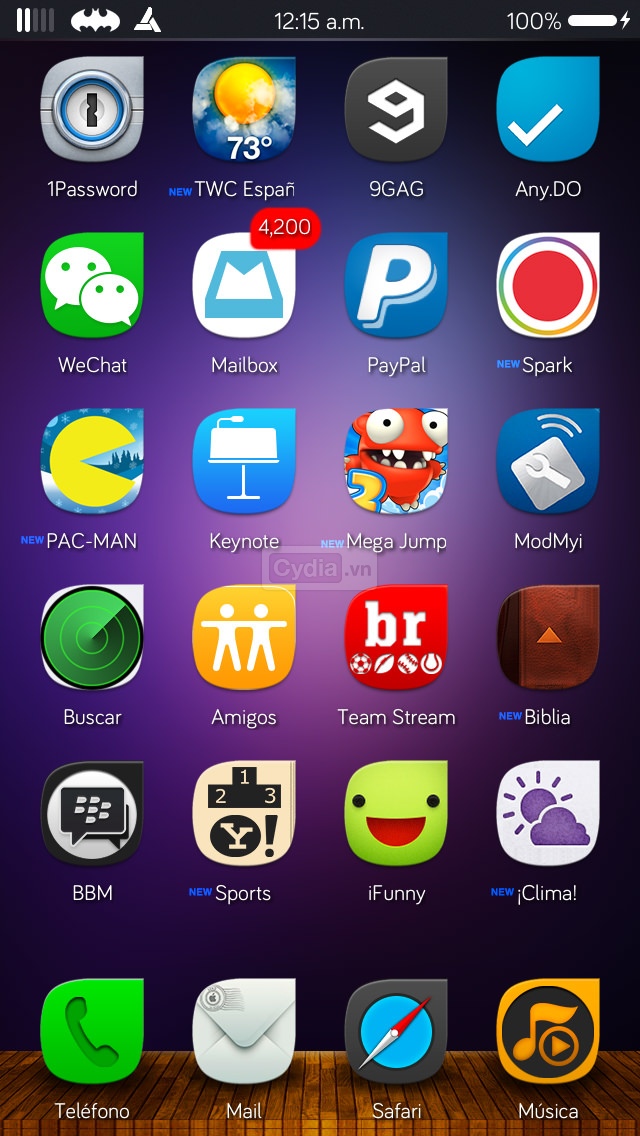Launch the Mega Jump game
Image resolution: width=640 pixels, height=1136 pixels.
[396, 462]
